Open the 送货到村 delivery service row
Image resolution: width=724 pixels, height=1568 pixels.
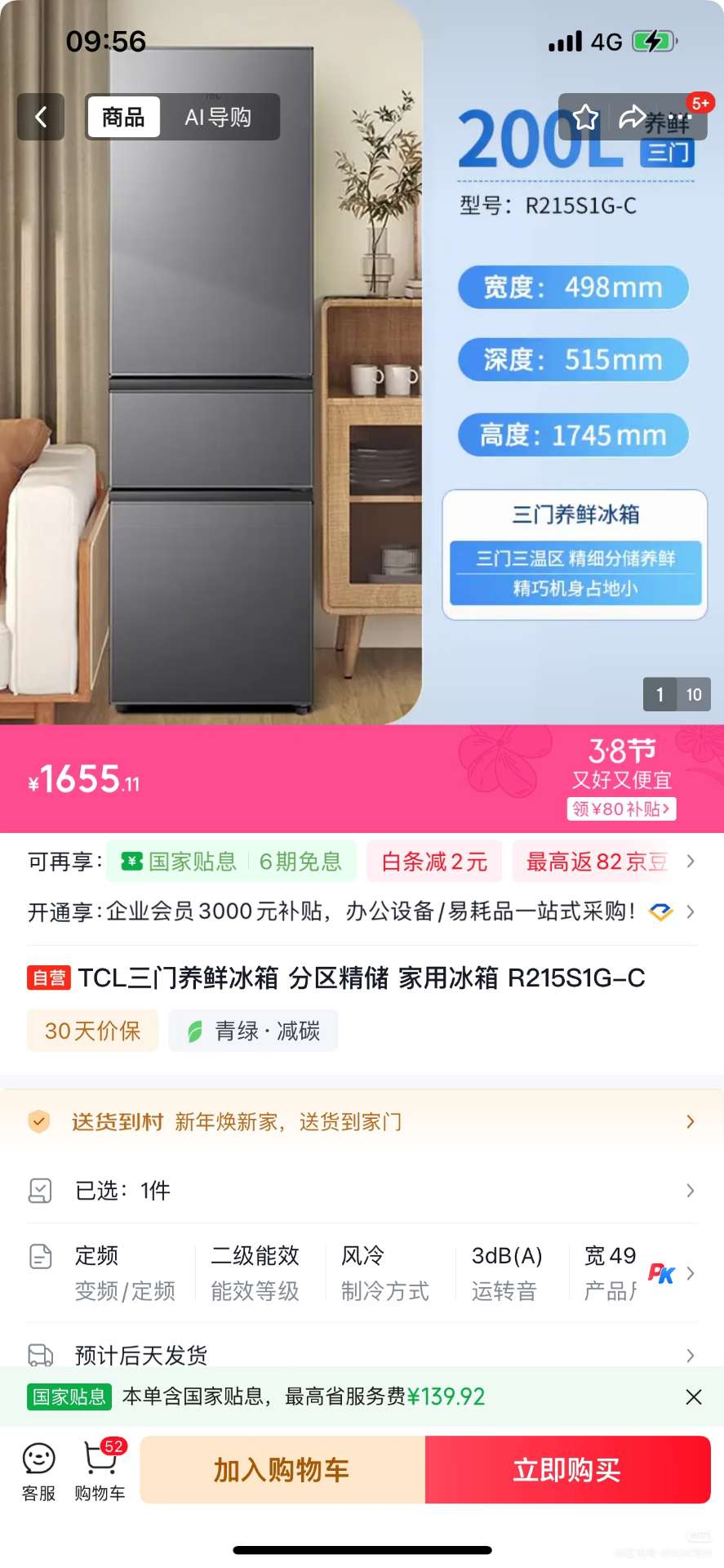[362, 1122]
